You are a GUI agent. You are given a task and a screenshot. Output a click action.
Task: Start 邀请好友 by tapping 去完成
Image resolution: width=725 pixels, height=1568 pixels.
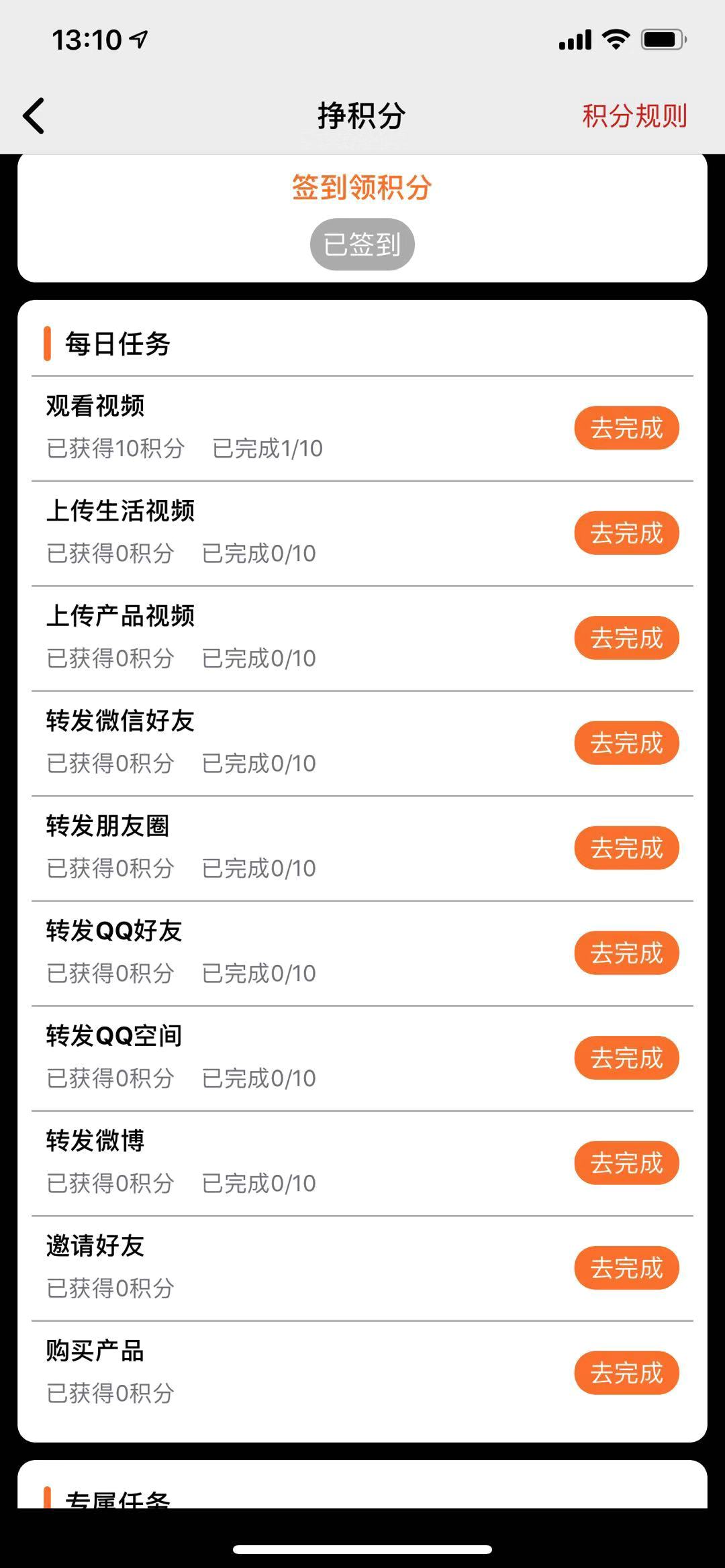626,1267
